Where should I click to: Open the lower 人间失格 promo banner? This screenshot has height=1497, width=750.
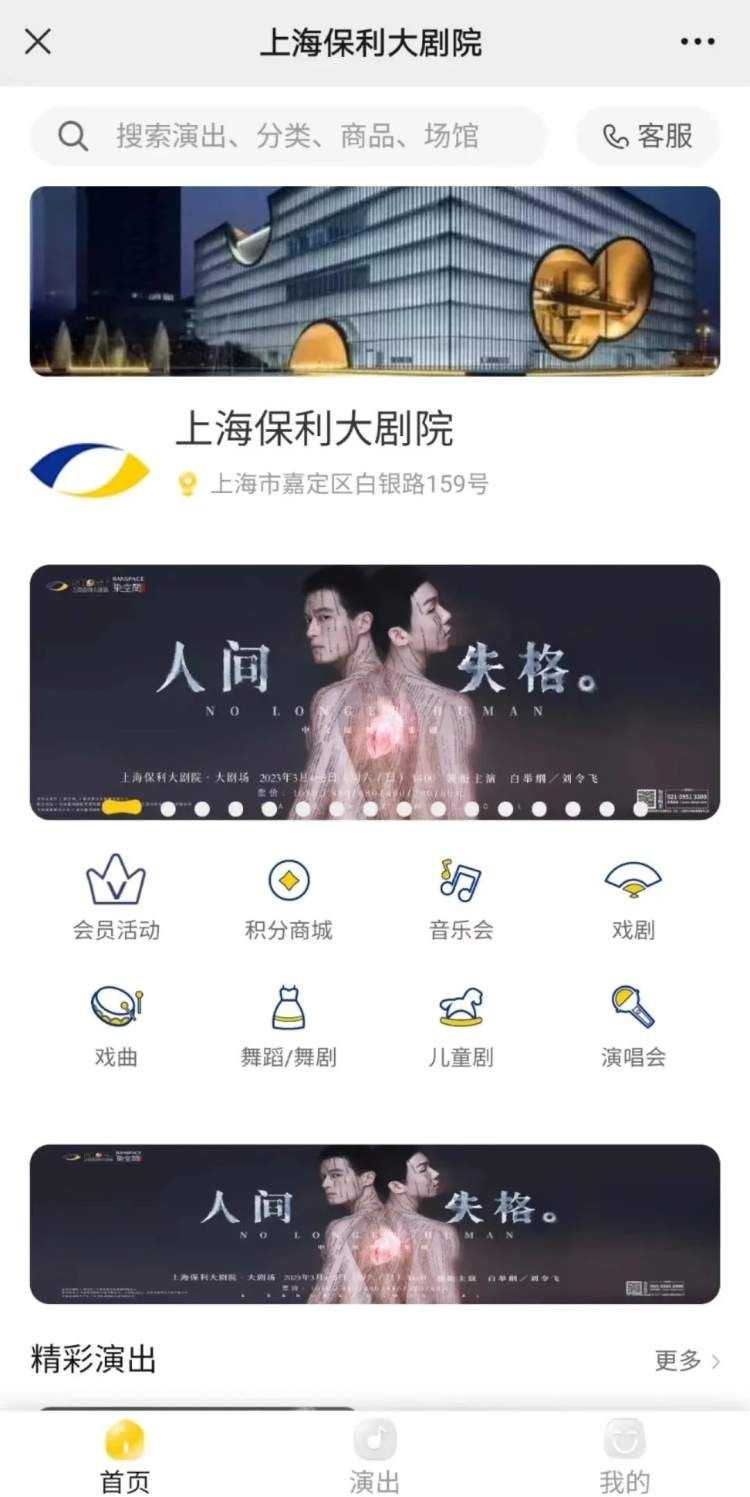tap(375, 1224)
